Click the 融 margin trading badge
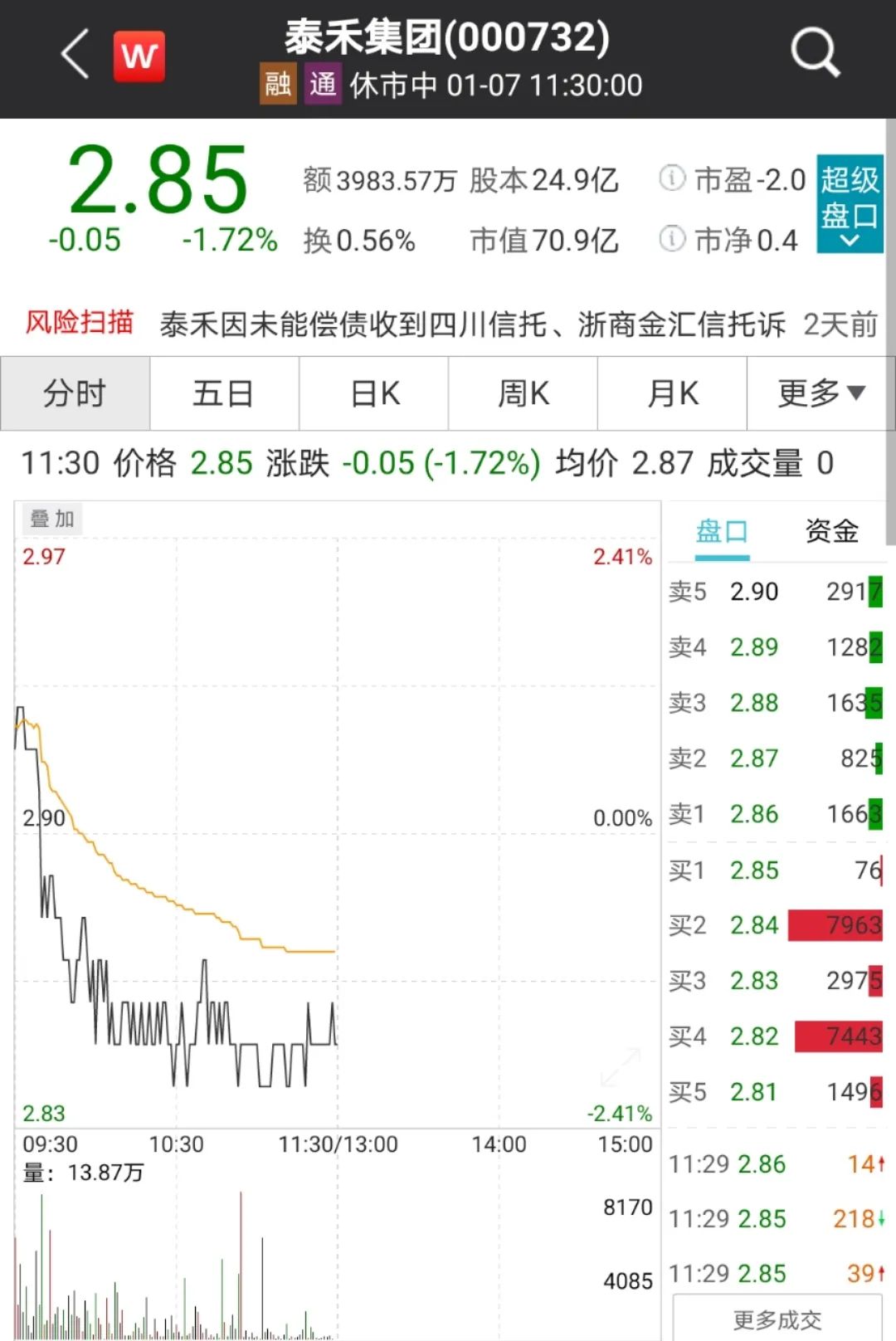The image size is (896, 1341). 276,84
